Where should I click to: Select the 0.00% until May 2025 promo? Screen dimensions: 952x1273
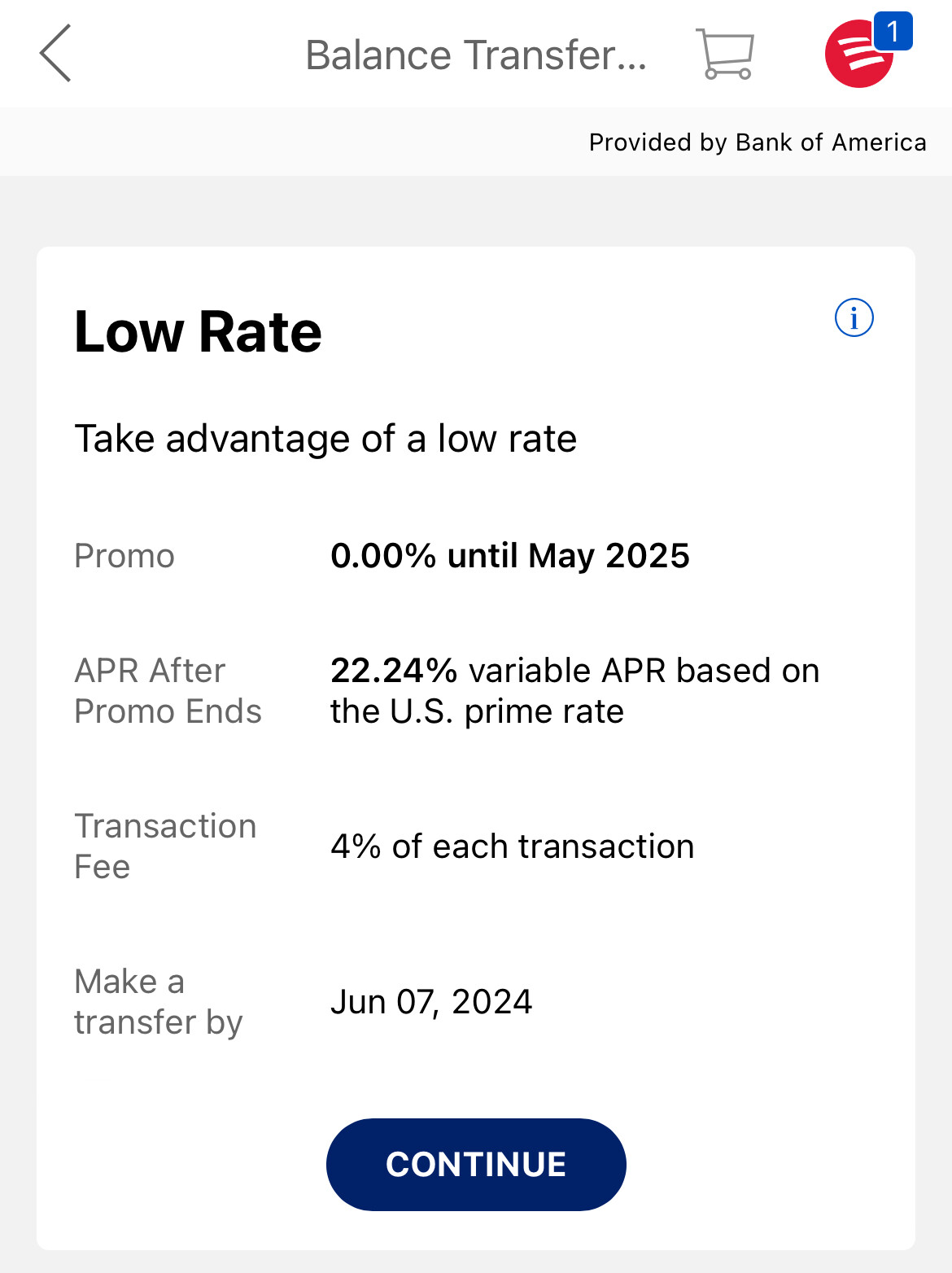click(x=509, y=557)
